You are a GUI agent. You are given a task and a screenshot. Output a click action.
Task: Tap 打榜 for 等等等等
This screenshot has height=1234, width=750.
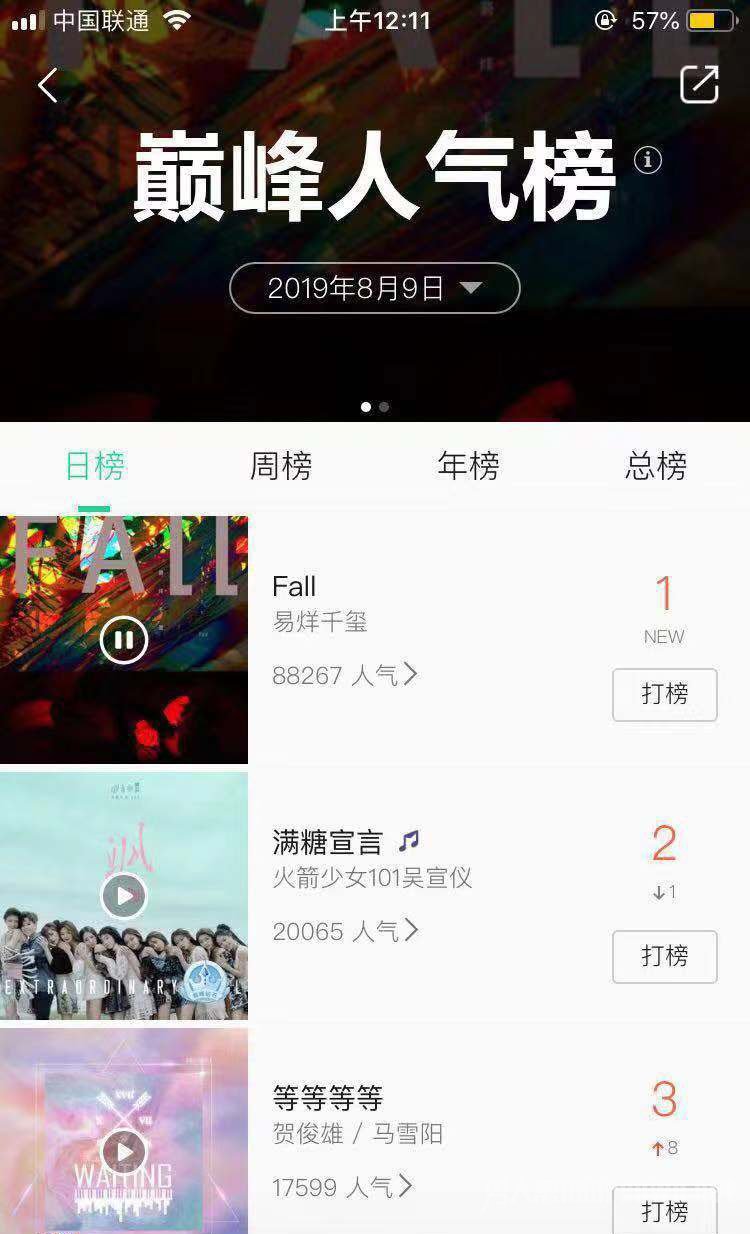pyautogui.click(x=664, y=1211)
